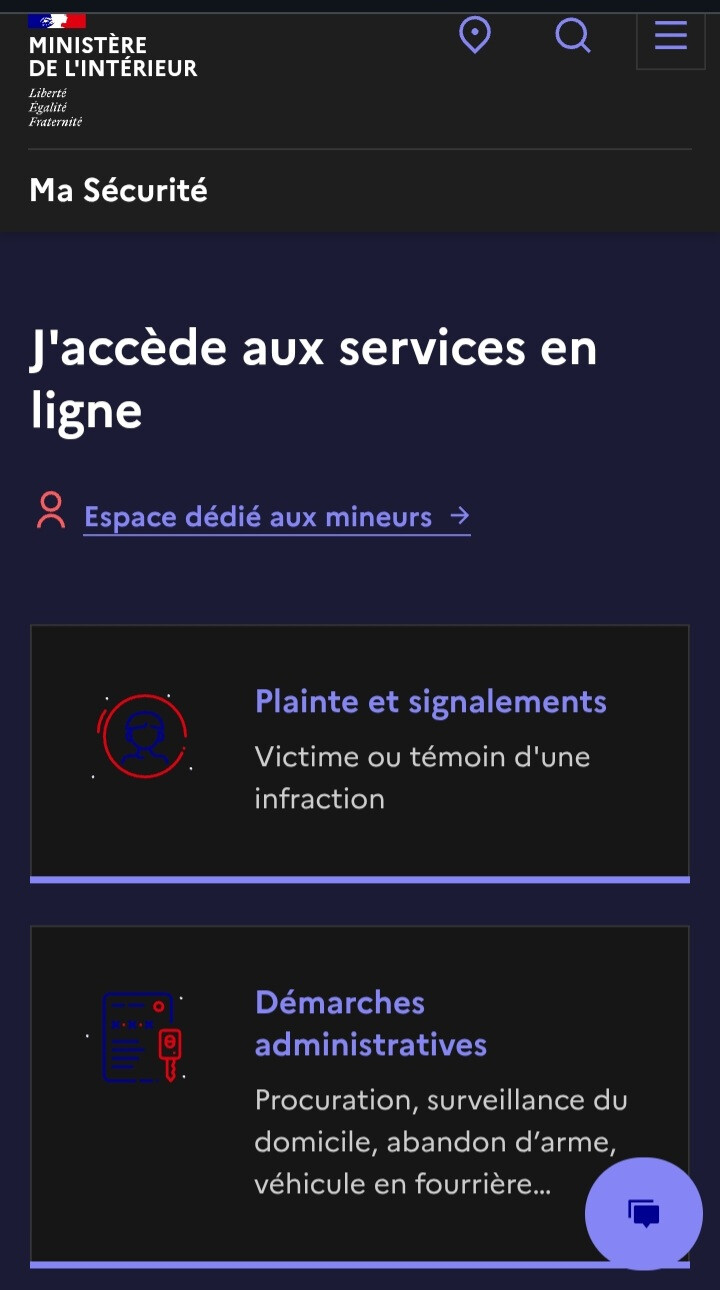Open the search magnifier icon
The image size is (720, 1290).
[x=573, y=36]
